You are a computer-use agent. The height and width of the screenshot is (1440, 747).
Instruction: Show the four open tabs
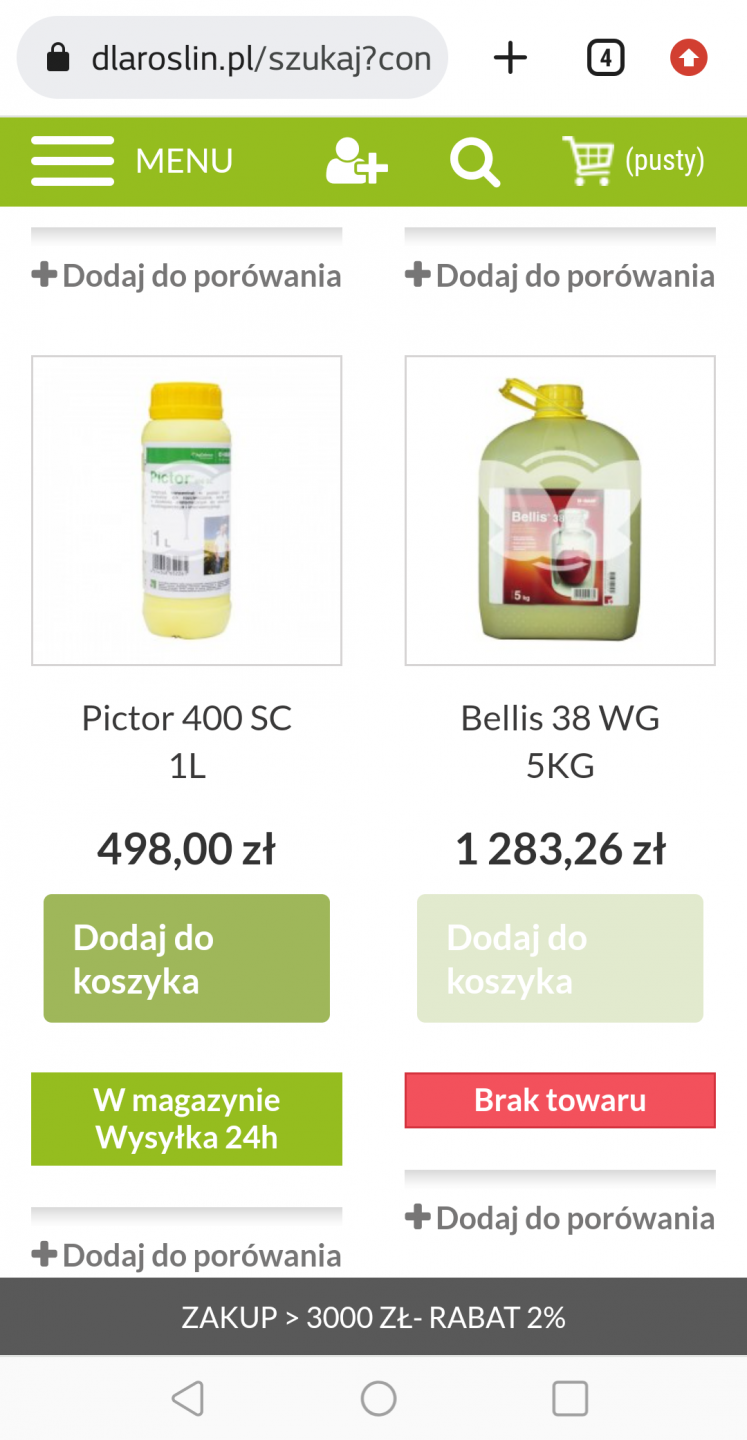(605, 59)
